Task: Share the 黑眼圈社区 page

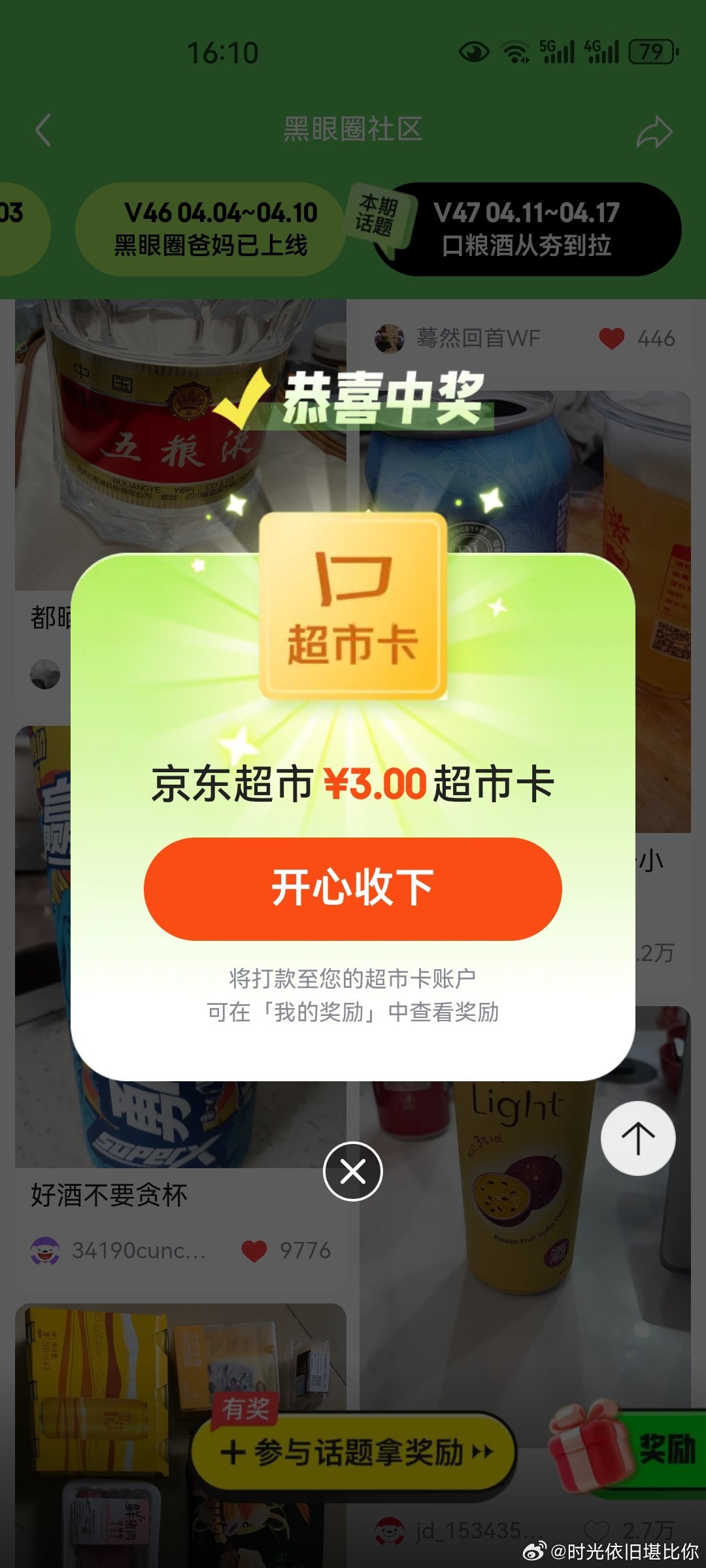Action: 654,131
